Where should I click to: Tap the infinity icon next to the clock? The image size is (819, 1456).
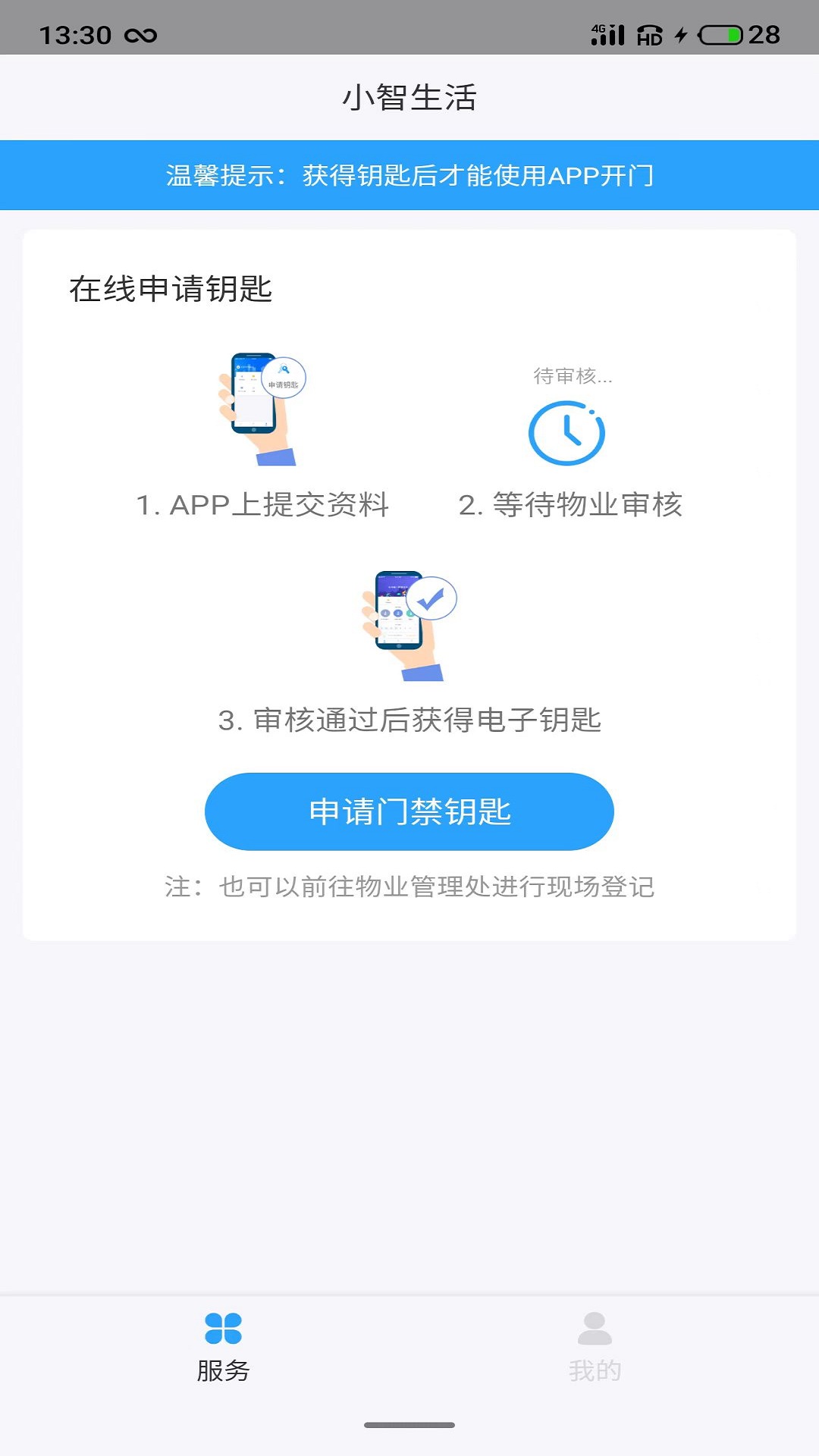click(140, 34)
